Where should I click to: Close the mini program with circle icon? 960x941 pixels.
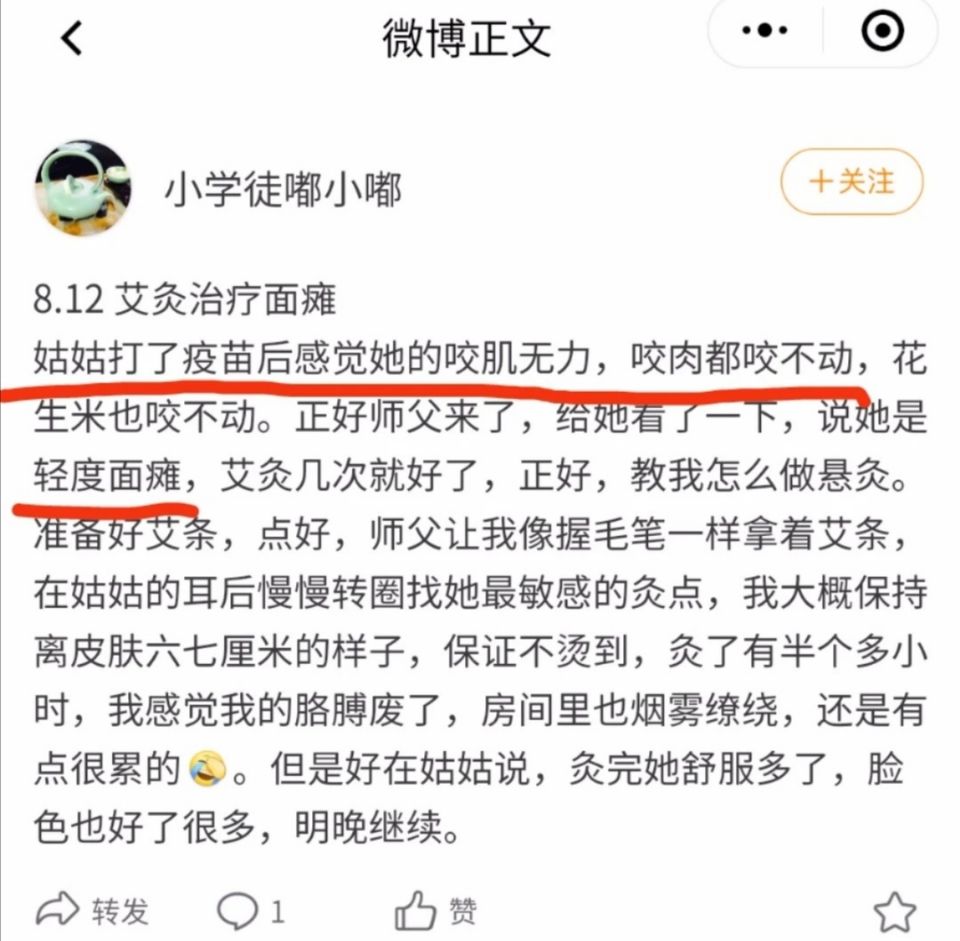(x=883, y=33)
